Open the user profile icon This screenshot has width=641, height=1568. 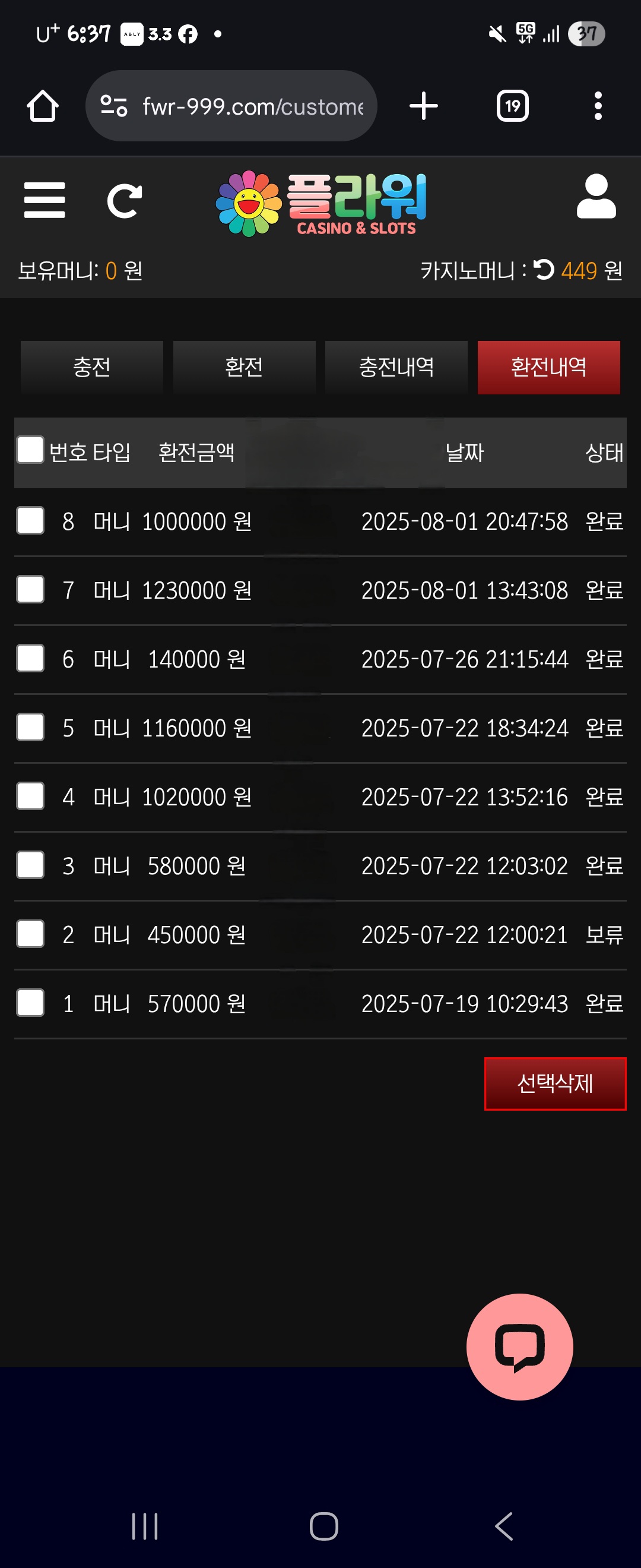click(x=596, y=197)
